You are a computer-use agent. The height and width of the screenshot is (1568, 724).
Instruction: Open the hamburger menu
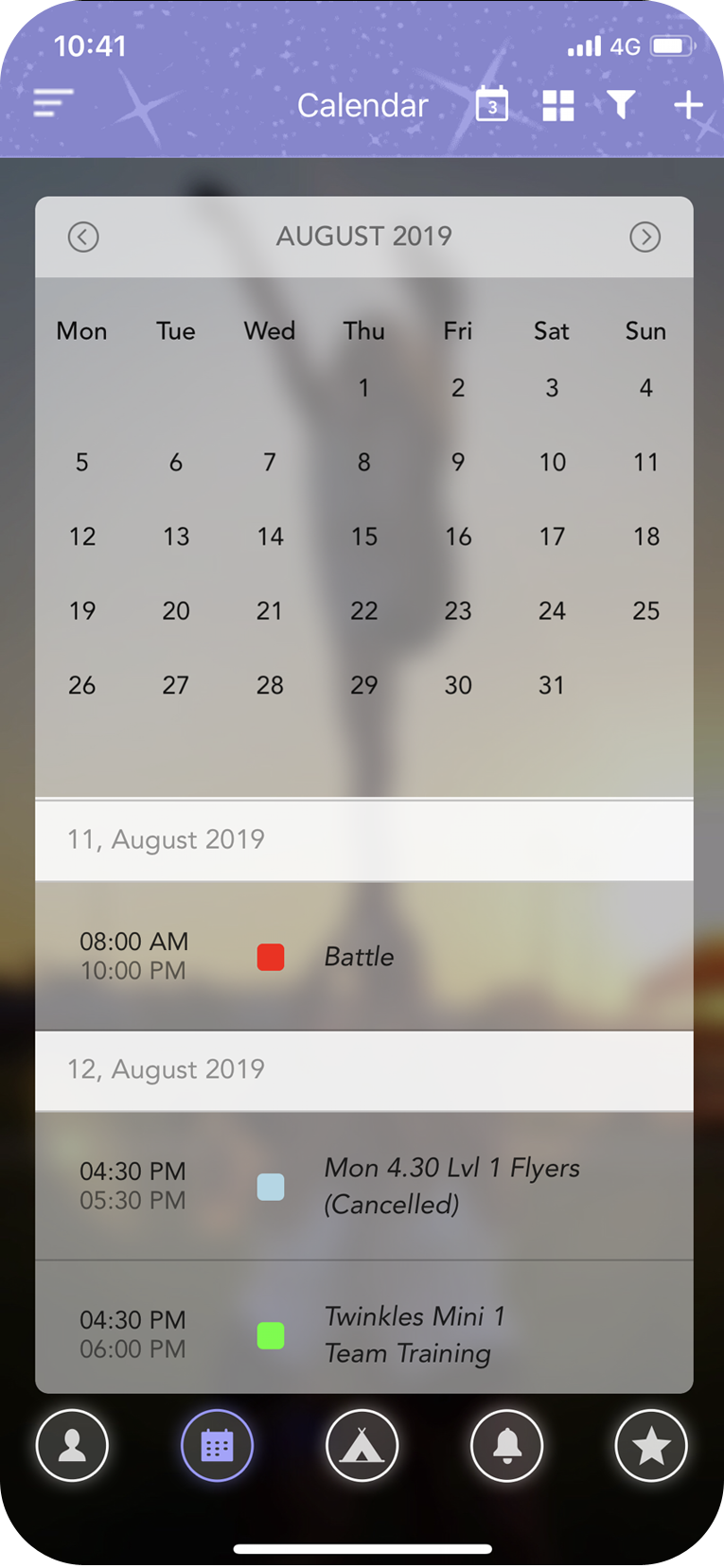tap(53, 103)
